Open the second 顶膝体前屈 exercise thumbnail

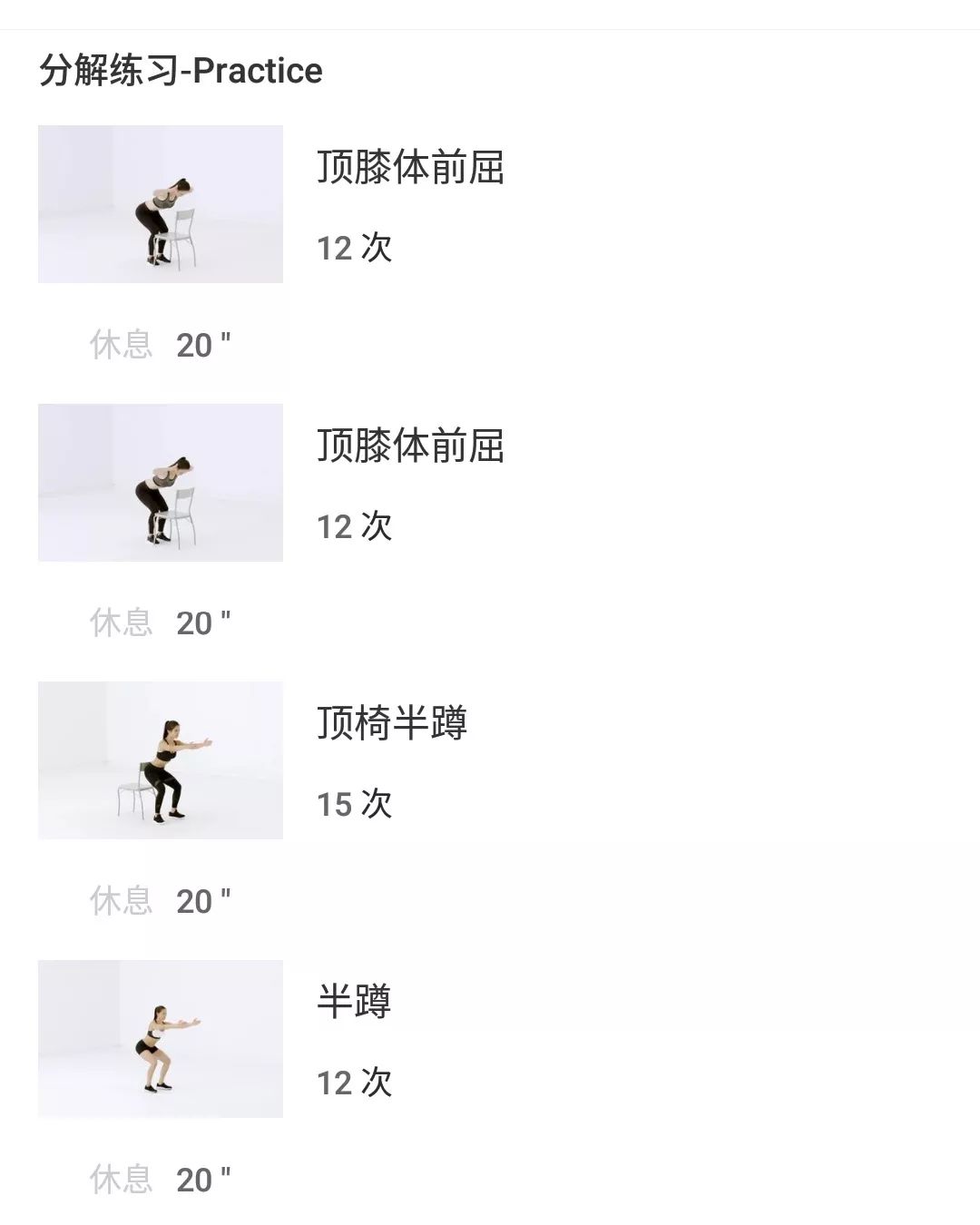(161, 484)
